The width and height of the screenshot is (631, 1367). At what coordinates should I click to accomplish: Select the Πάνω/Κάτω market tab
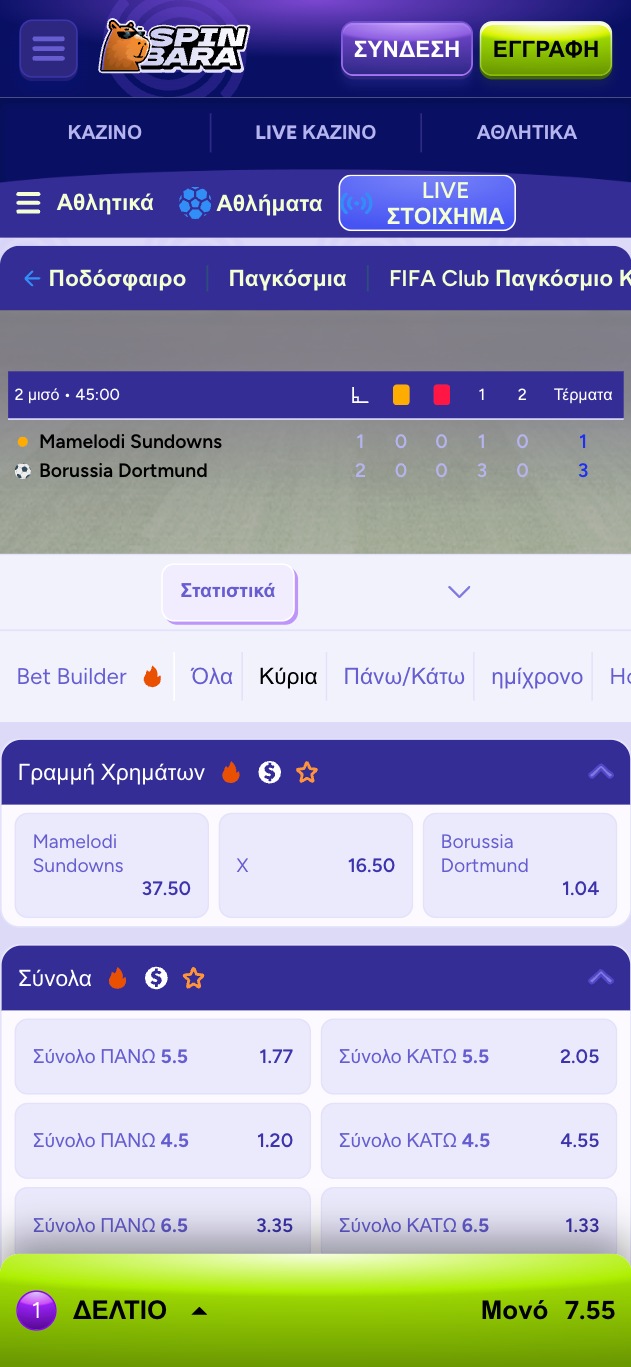click(x=404, y=676)
